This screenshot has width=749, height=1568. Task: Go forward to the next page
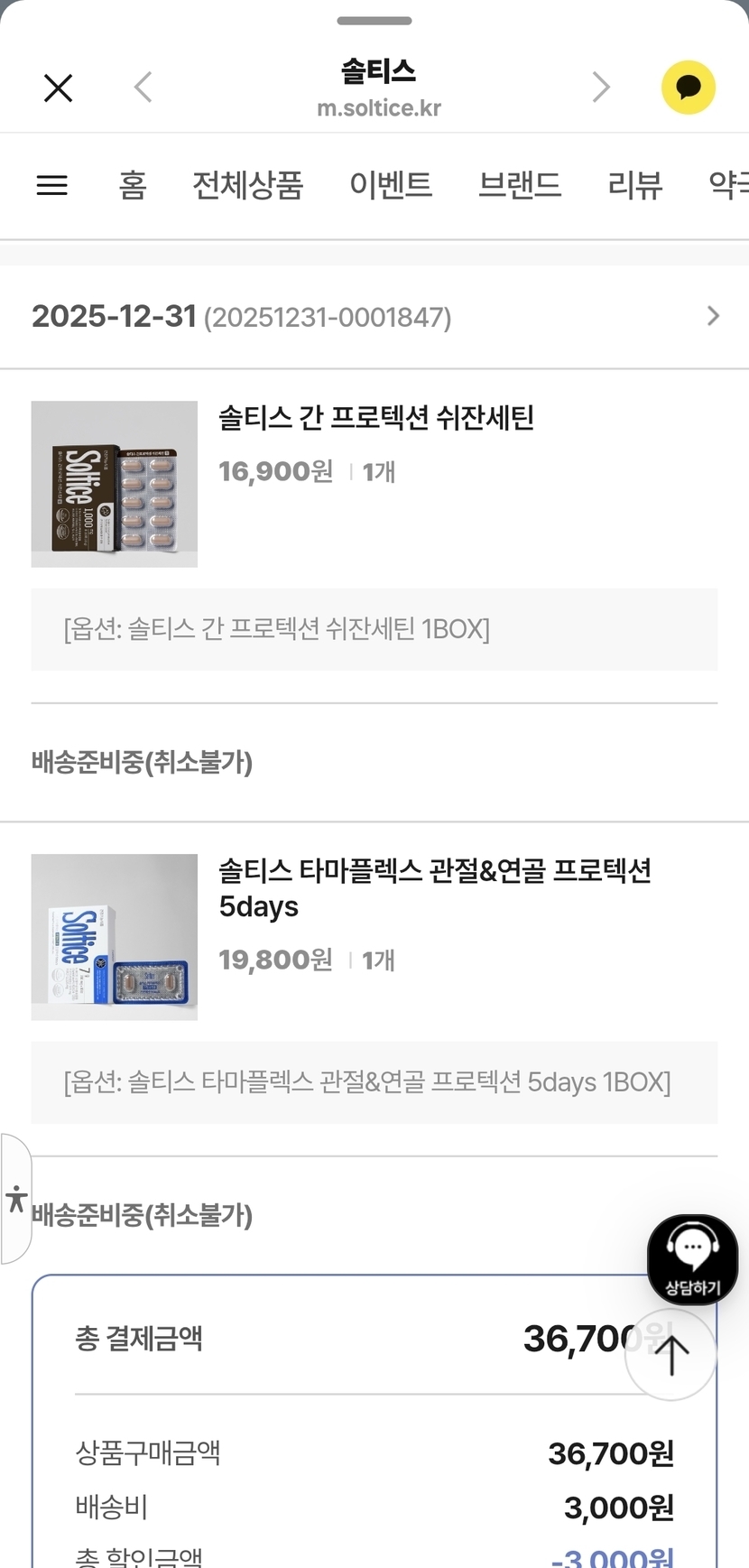click(x=601, y=88)
